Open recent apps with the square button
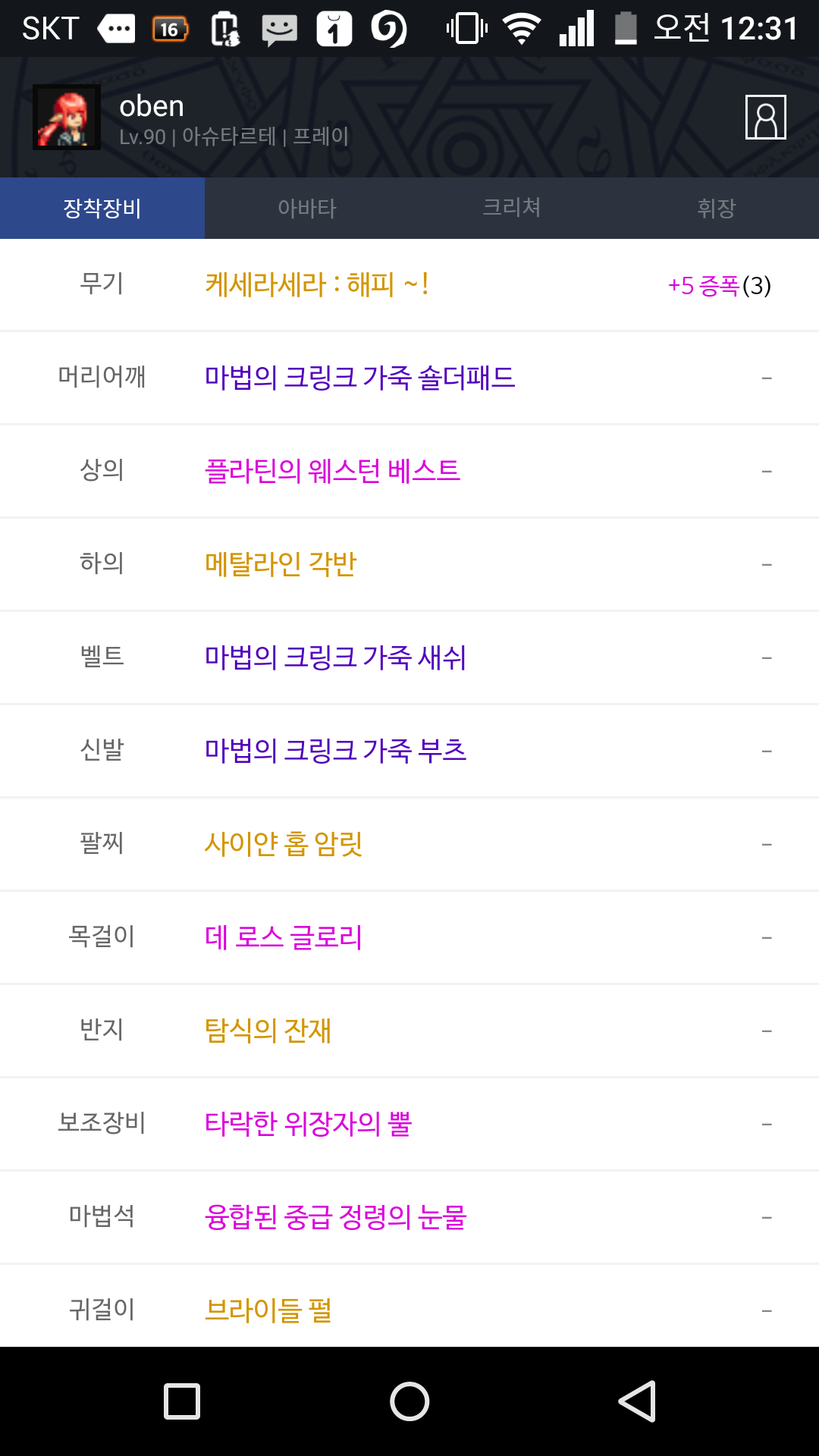This screenshot has height=1456, width=819. [182, 1401]
